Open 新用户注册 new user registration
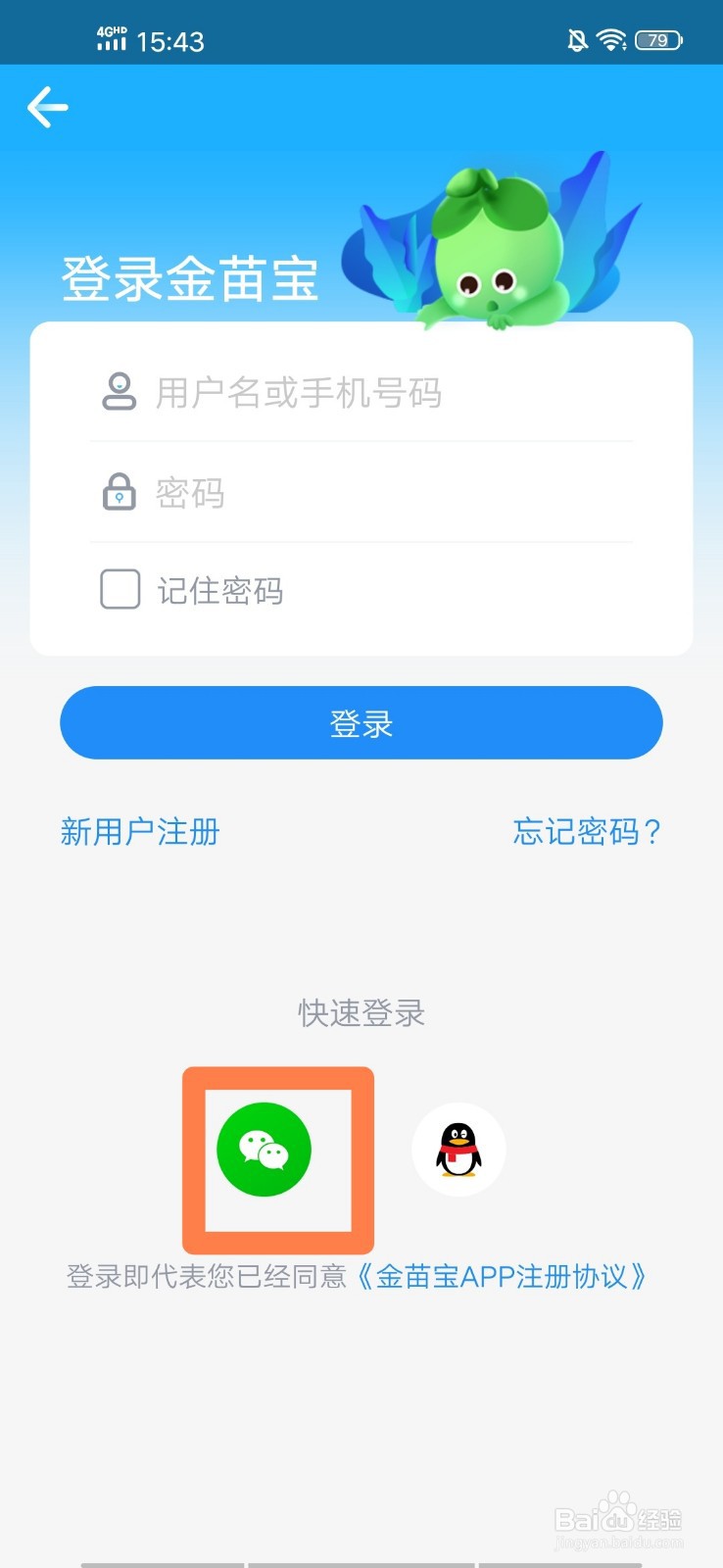The width and height of the screenshot is (723, 1568). click(x=140, y=832)
